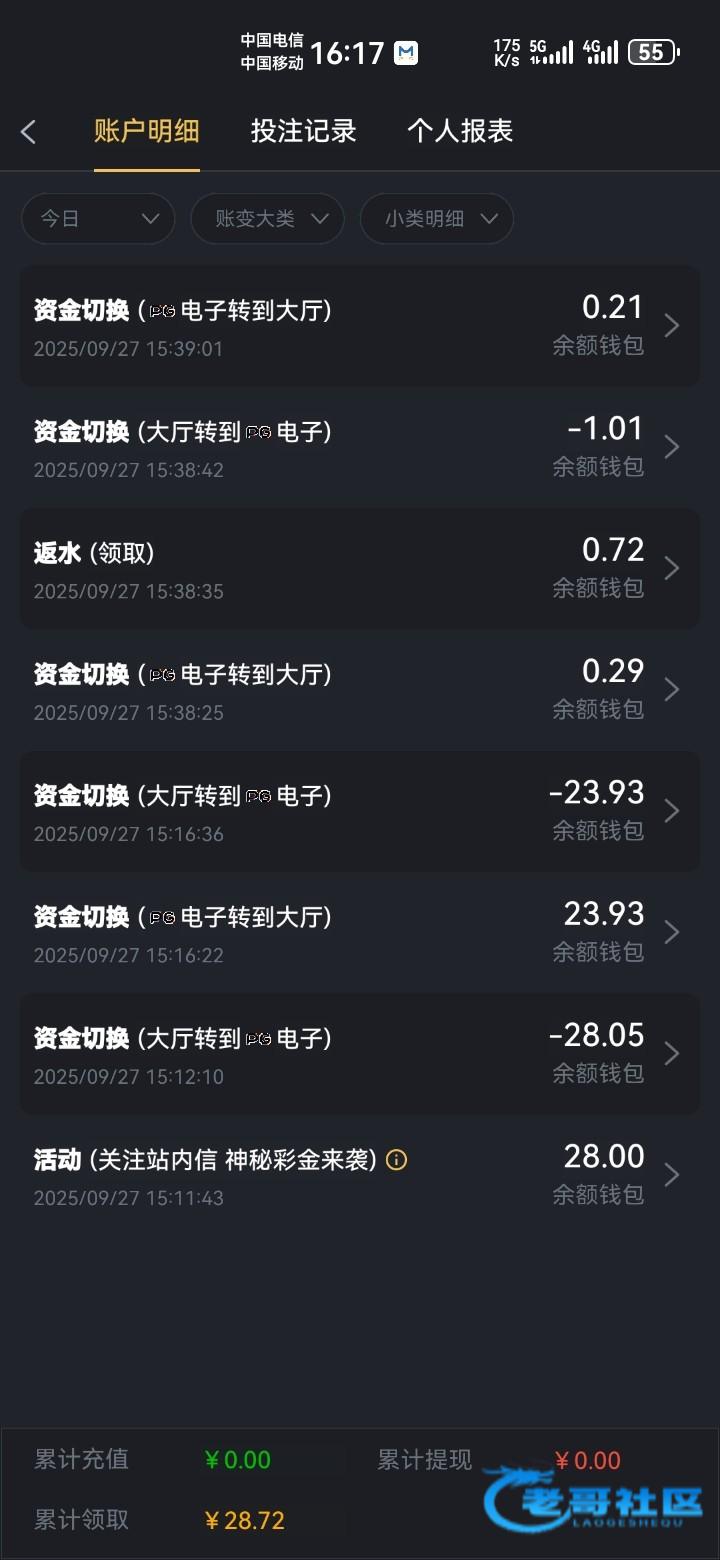Select the 账户明细 tab
Screen dimensions: 720x1560
point(147,131)
